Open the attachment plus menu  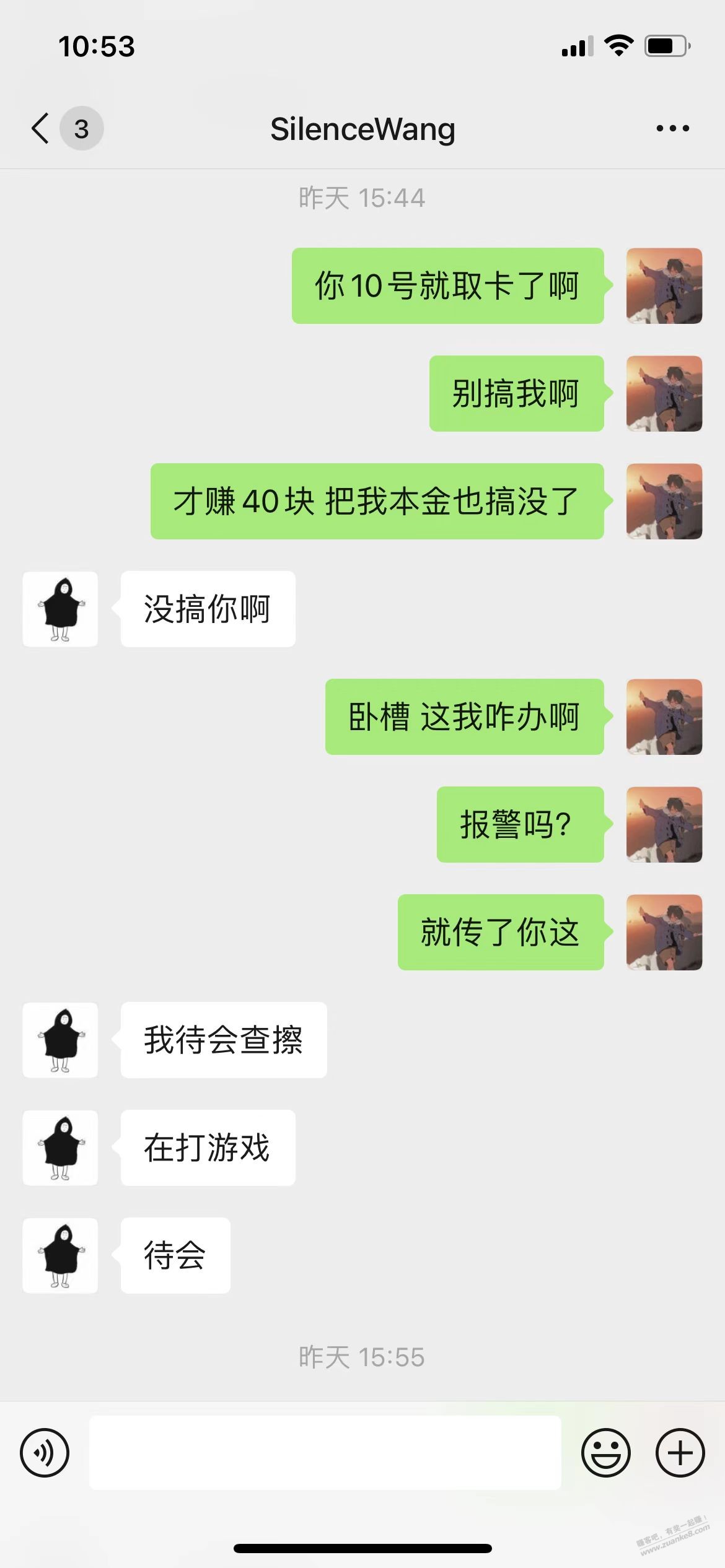(679, 1452)
